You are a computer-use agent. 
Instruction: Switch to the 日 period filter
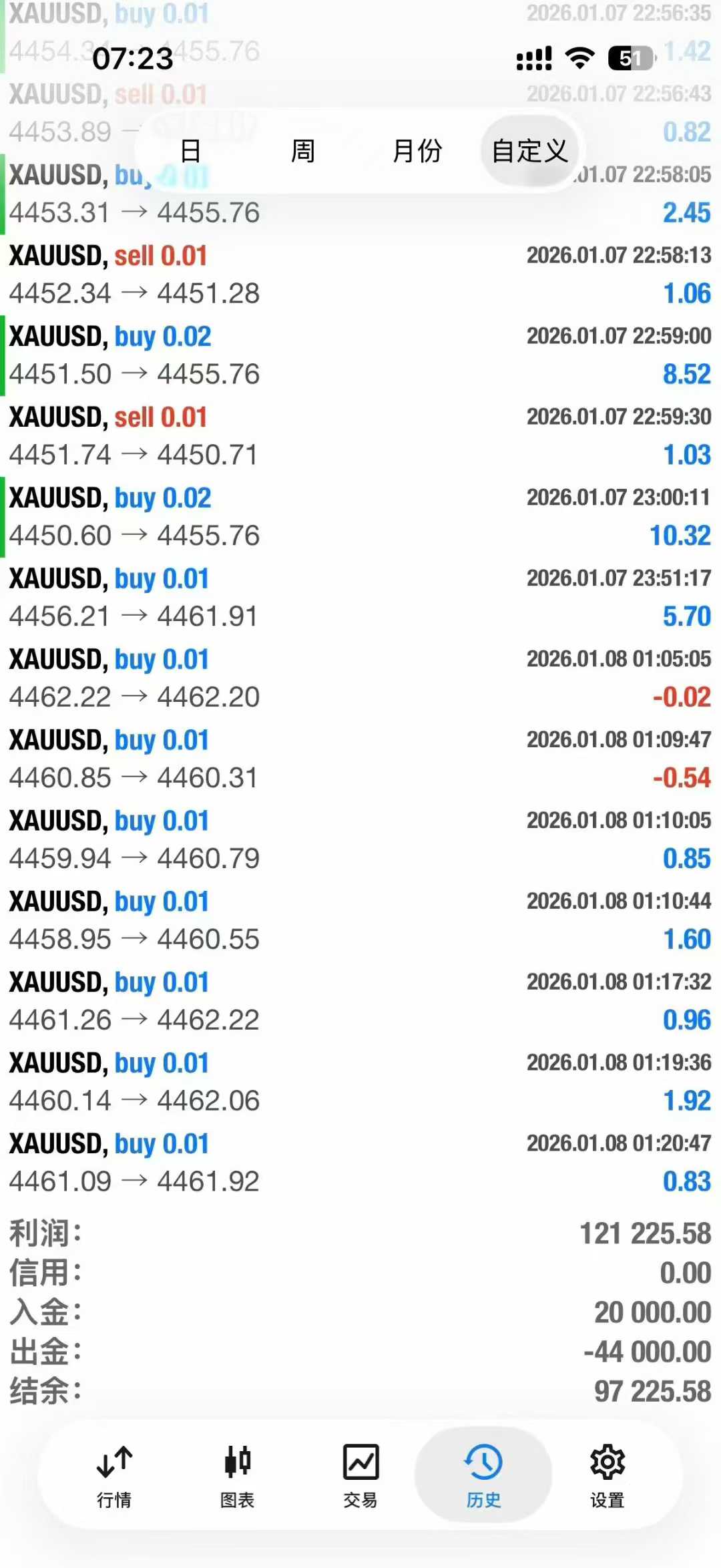(x=191, y=151)
